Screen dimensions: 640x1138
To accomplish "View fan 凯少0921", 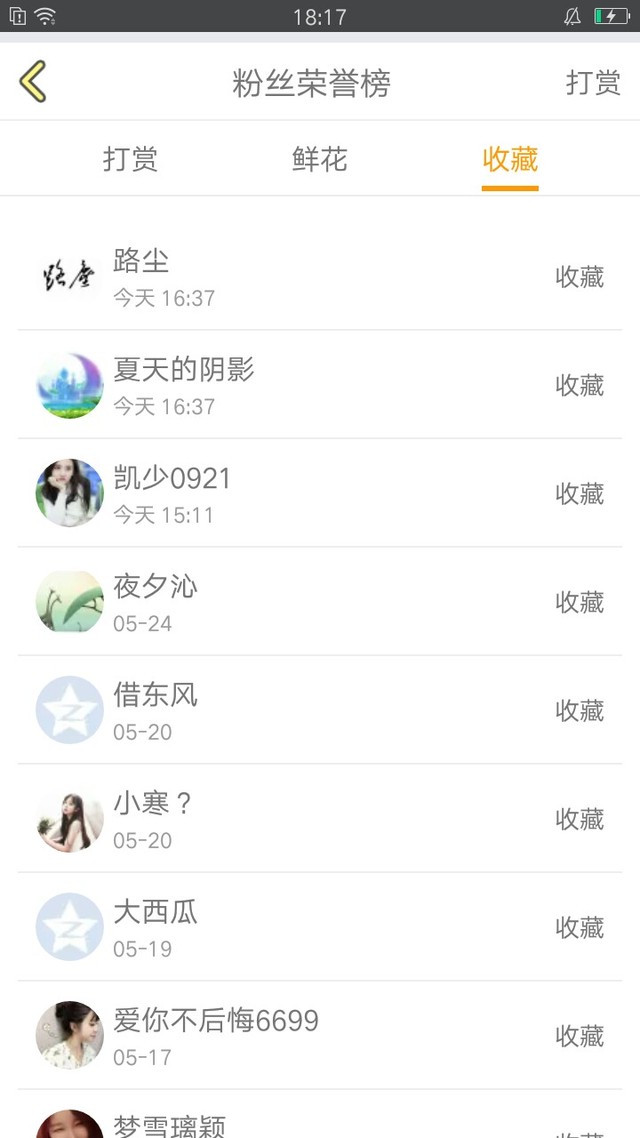I will point(320,493).
